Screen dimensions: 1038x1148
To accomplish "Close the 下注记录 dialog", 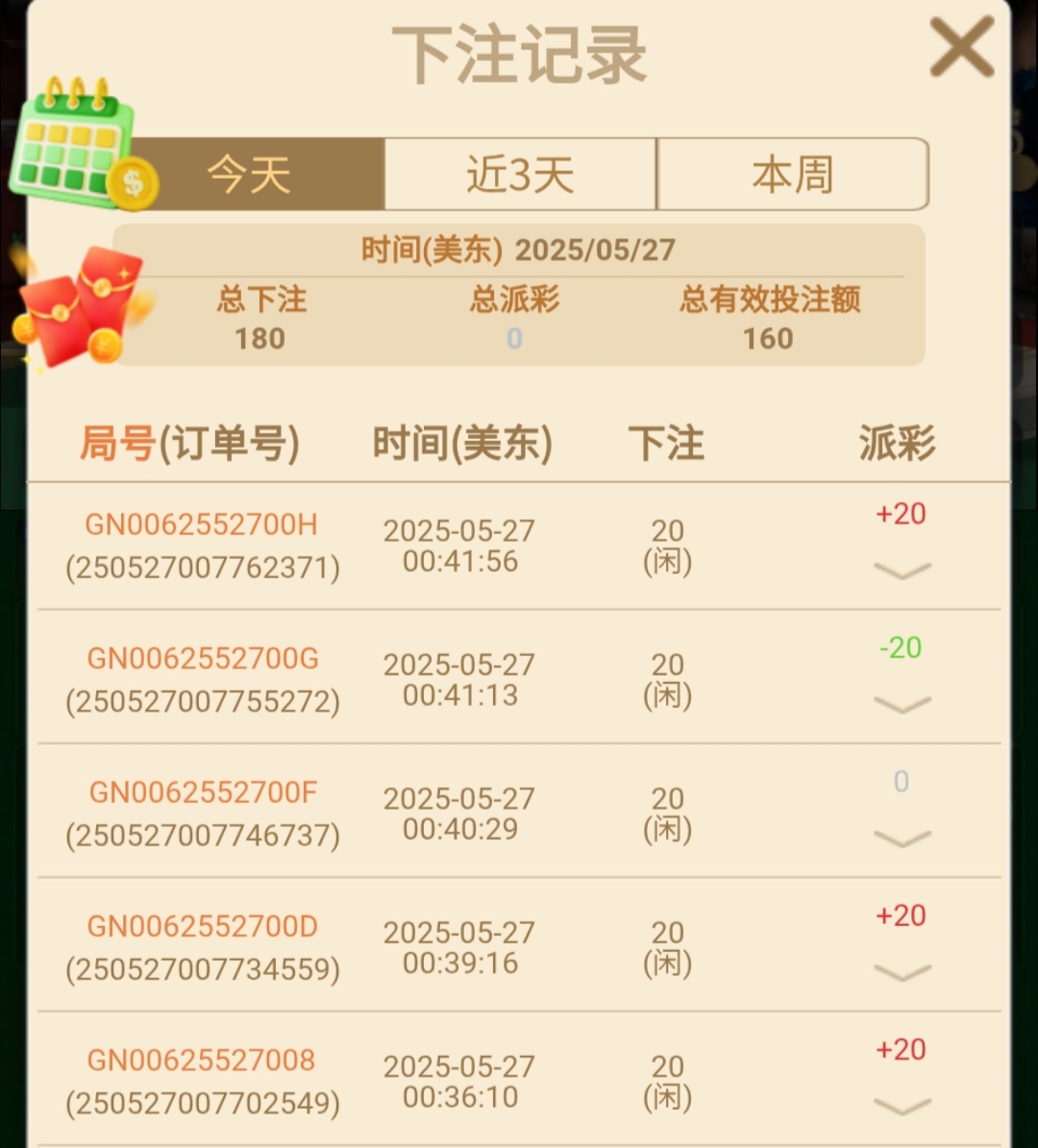I will (x=961, y=48).
